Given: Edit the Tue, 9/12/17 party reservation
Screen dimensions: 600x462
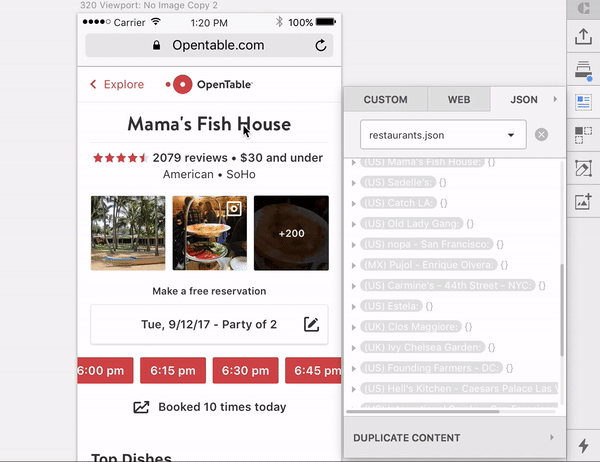Looking at the screenshot, I should pos(311,324).
